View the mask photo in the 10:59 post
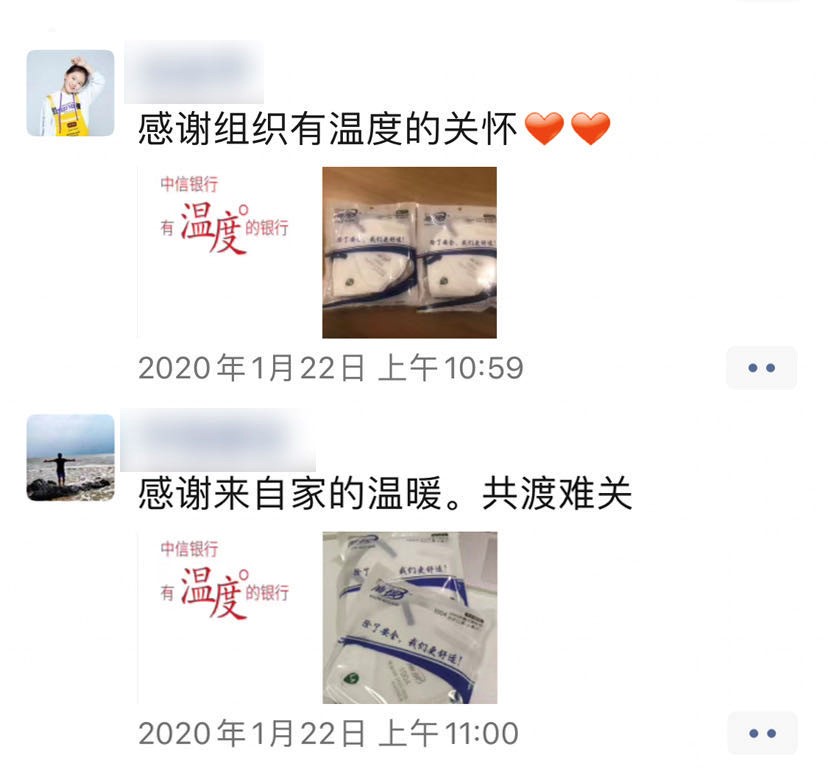The width and height of the screenshot is (828, 776). (x=409, y=252)
